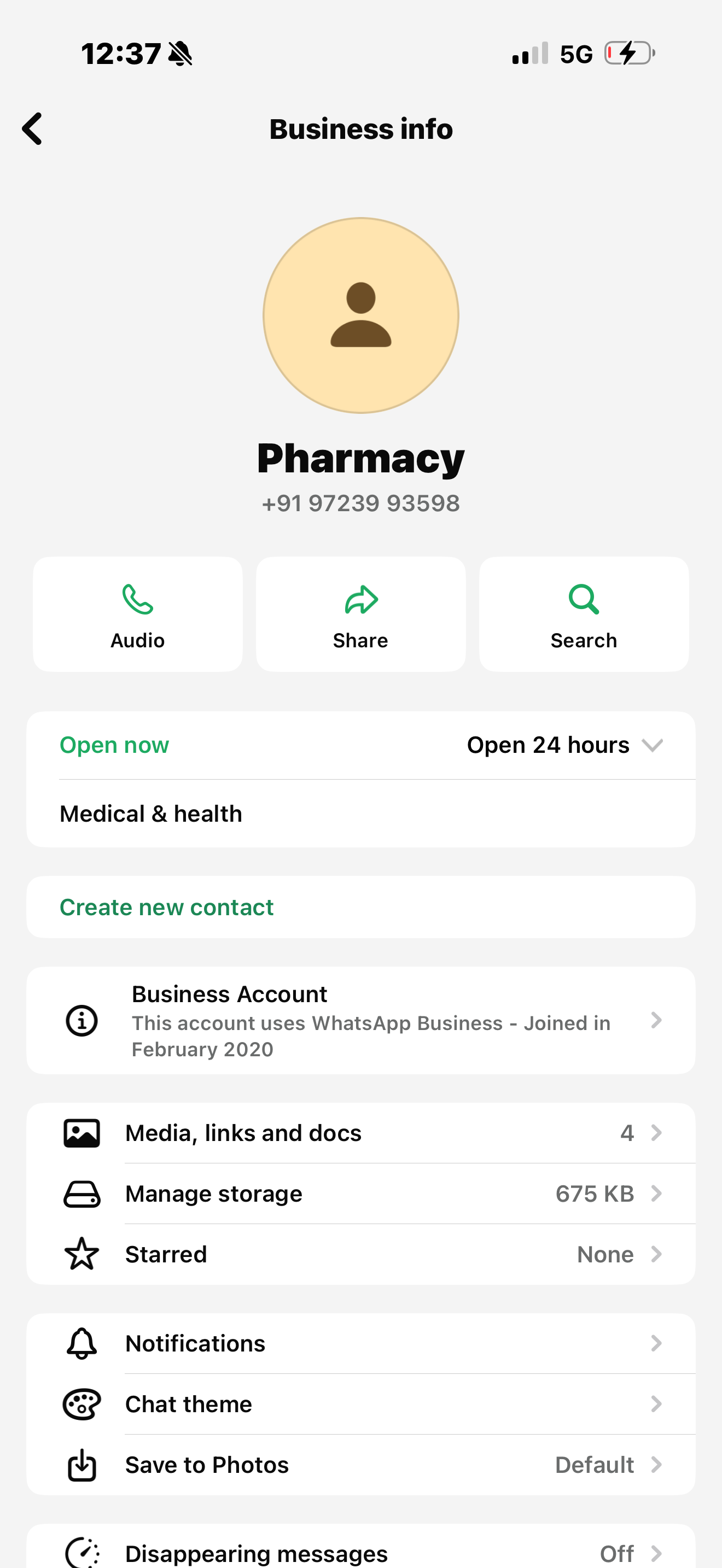Open Business Account details
The image size is (722, 1568).
pyautogui.click(x=360, y=1021)
